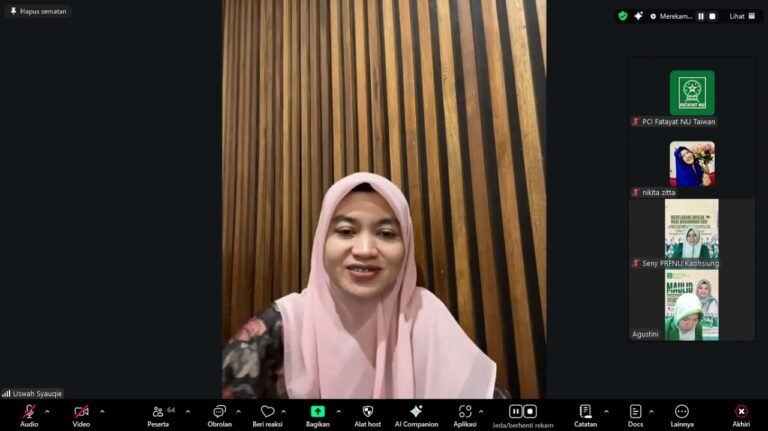Open the Docs tool
768x431 pixels.
635,412
